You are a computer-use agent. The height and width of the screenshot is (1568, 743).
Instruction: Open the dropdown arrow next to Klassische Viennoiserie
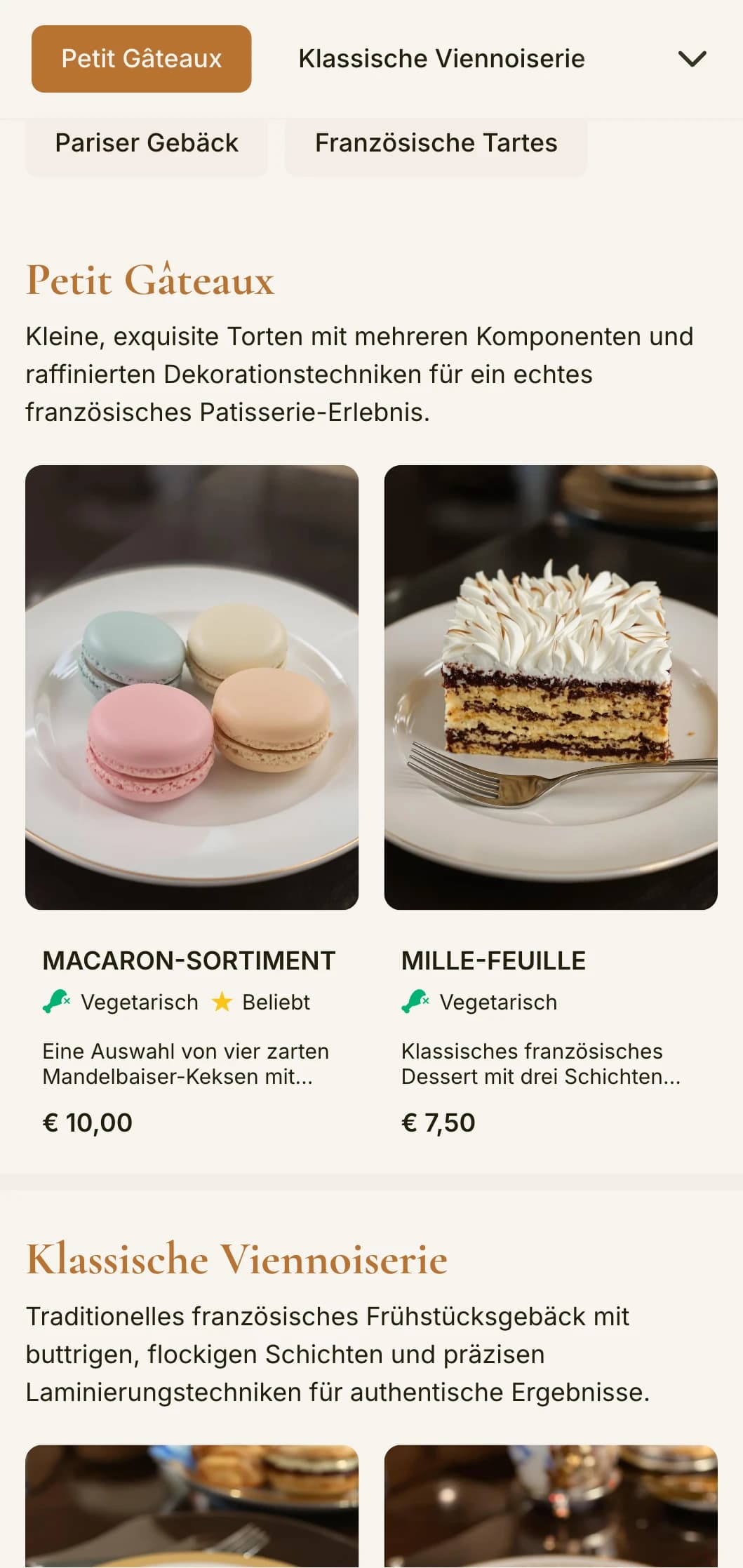point(693,59)
